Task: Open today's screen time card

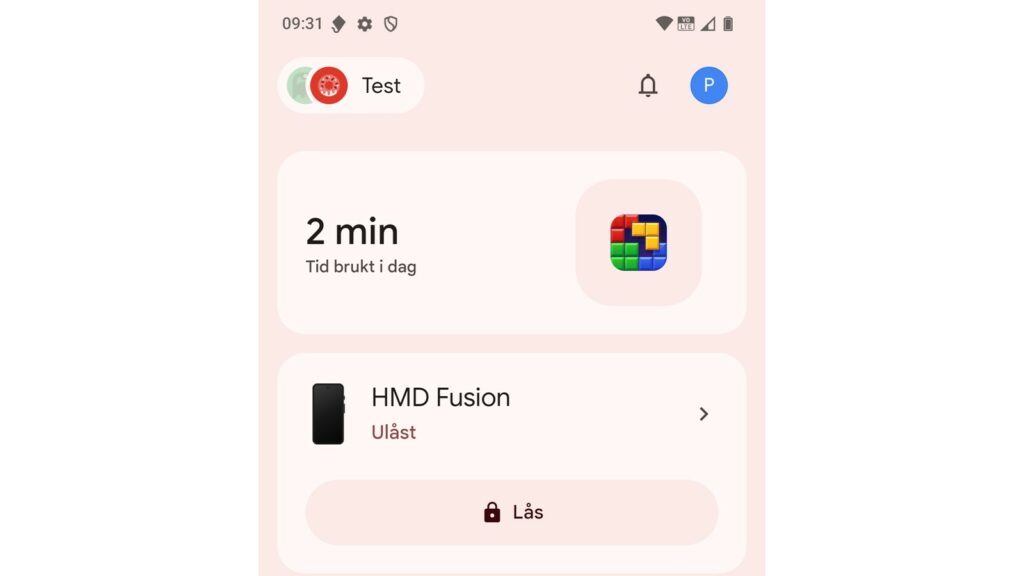Action: [x=511, y=243]
